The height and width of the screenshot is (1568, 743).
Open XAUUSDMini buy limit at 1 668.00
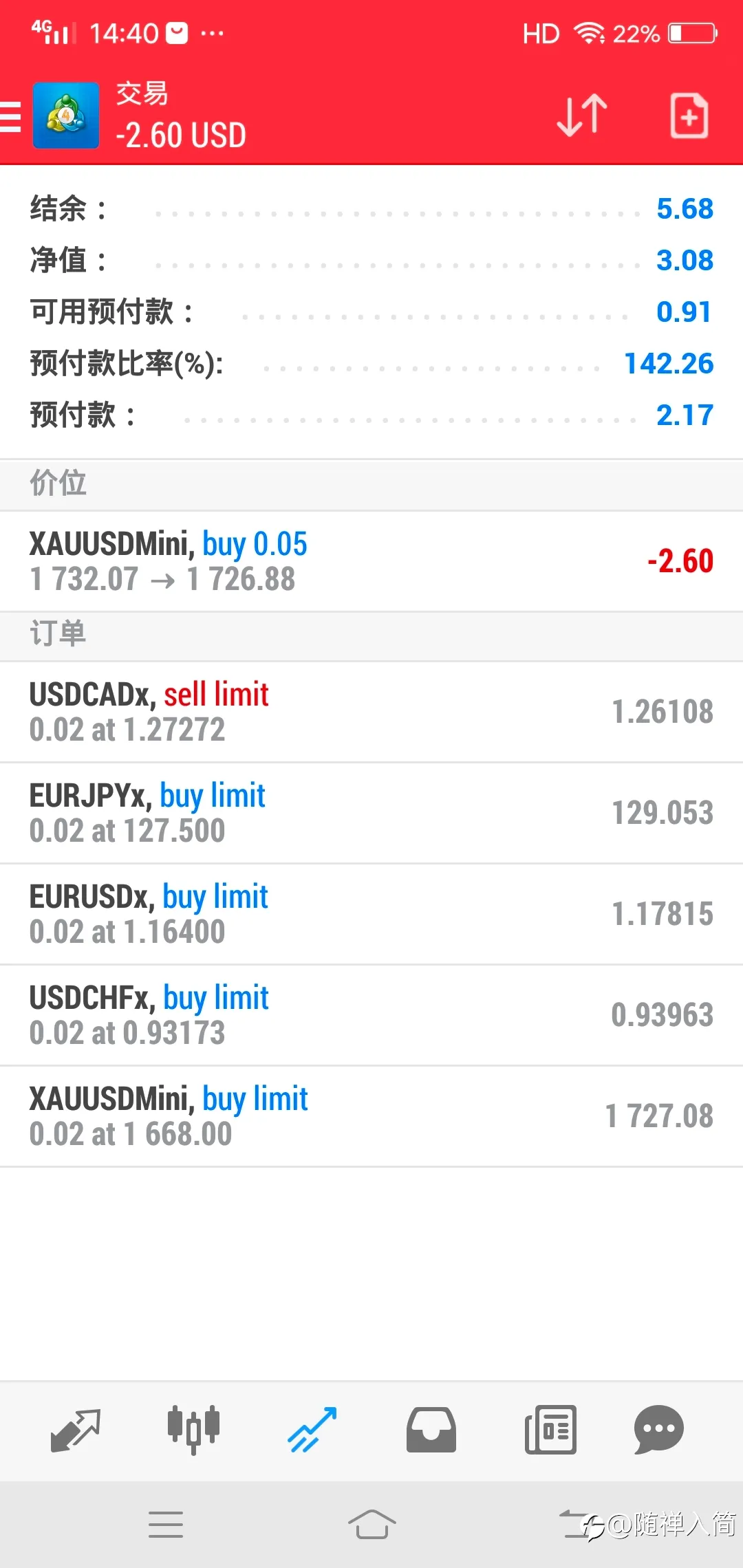point(371,1116)
